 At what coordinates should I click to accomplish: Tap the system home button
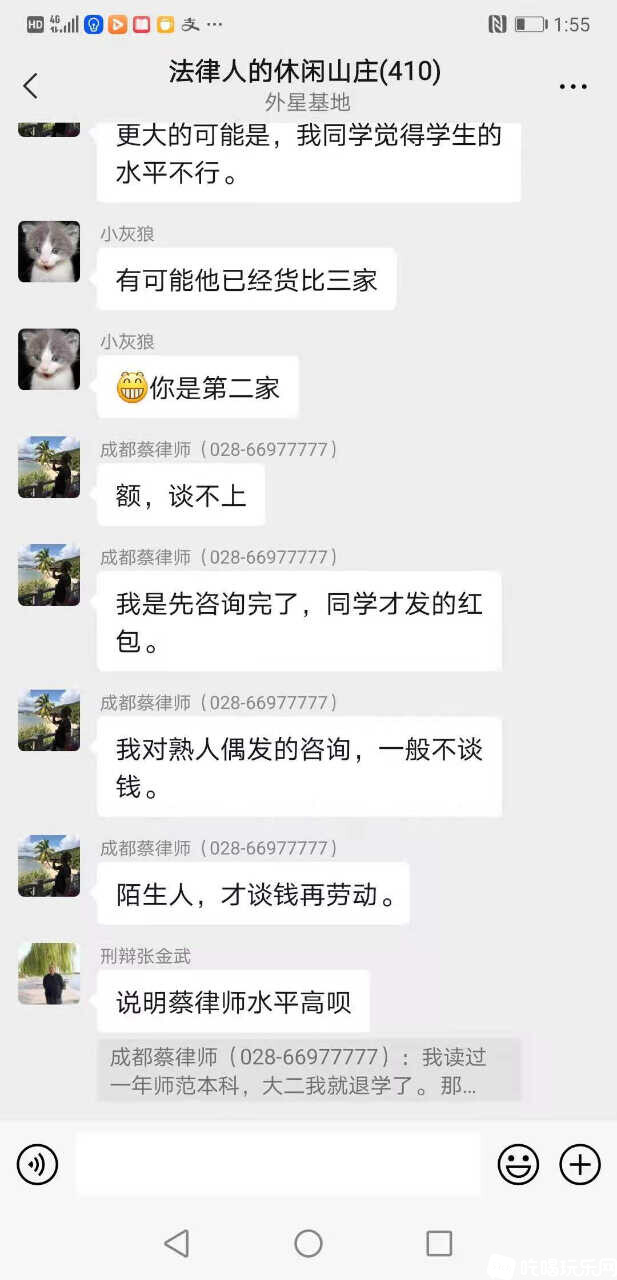click(x=308, y=1243)
